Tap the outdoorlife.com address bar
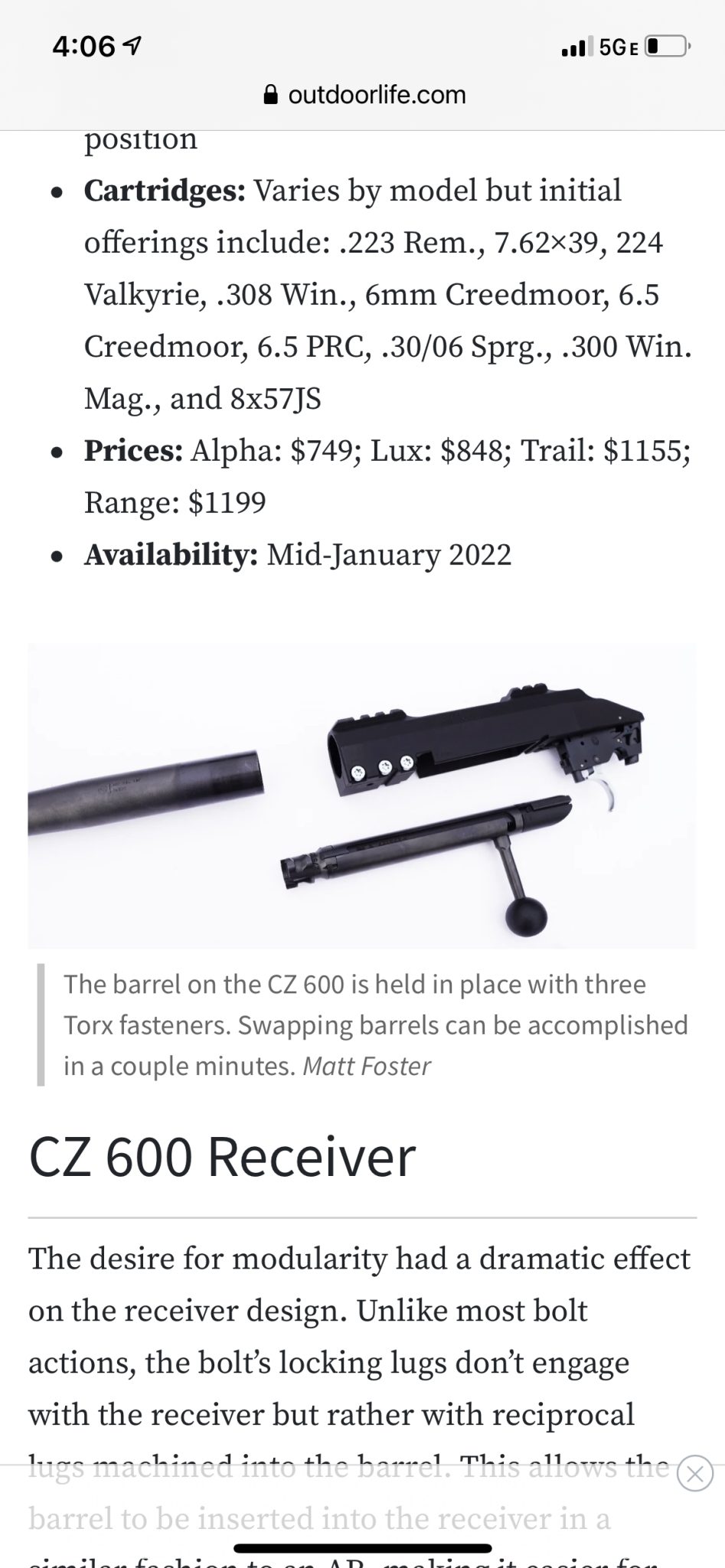 [x=364, y=95]
